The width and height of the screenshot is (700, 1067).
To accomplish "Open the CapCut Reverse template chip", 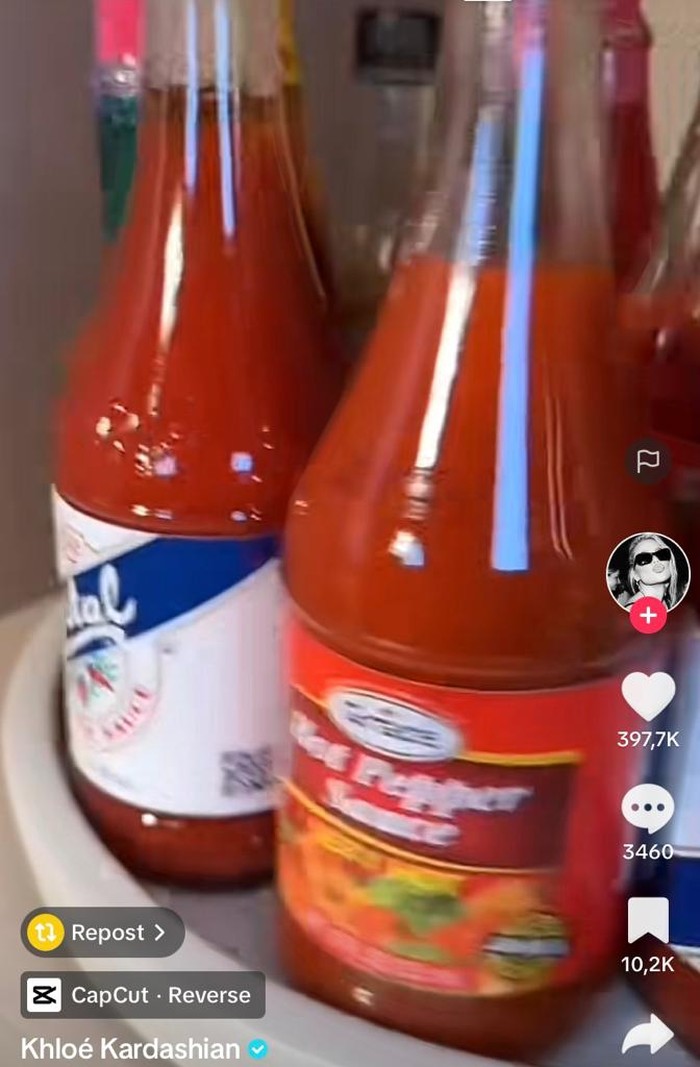I will pos(142,995).
